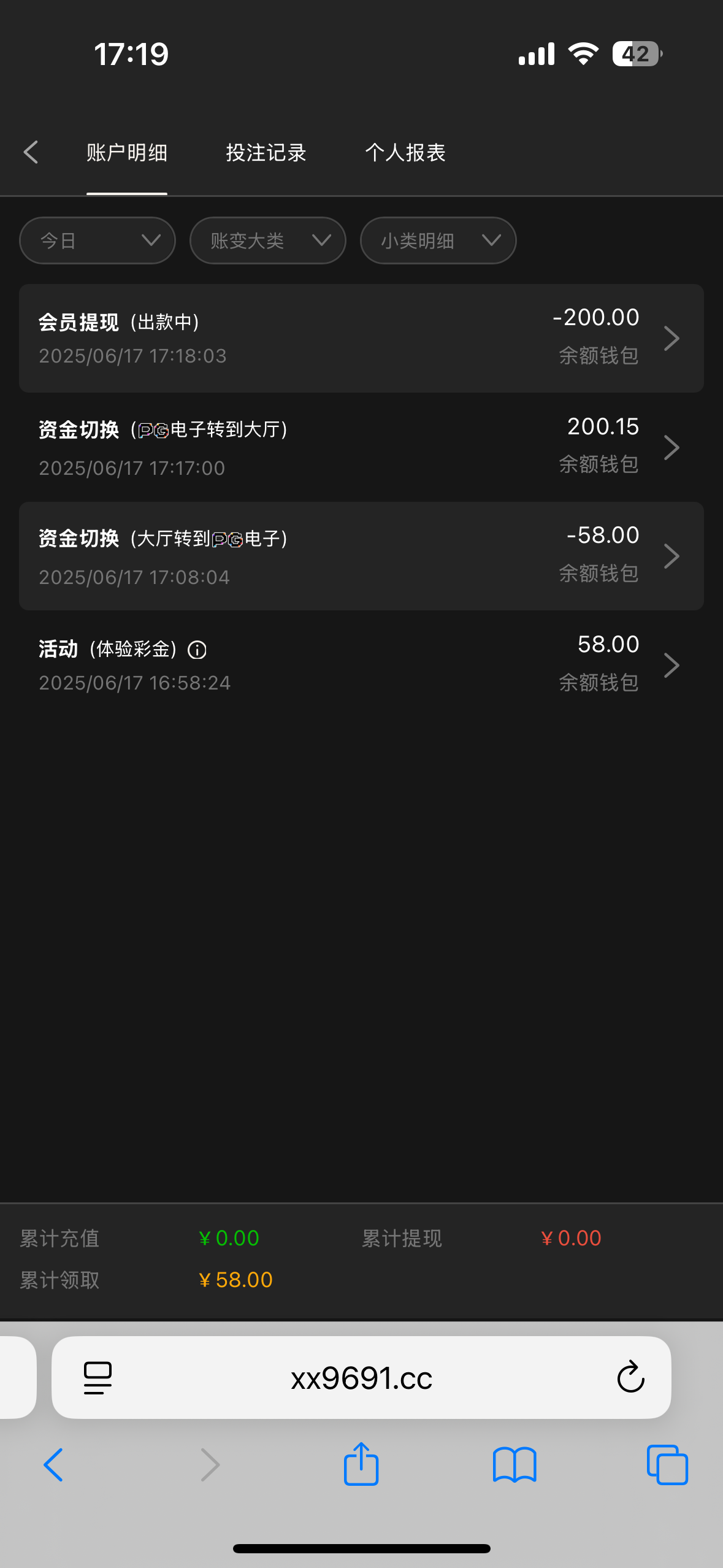Viewport: 723px width, 1568px height.
Task: Open the 会员提现 -200.00 record
Action: coord(361,338)
